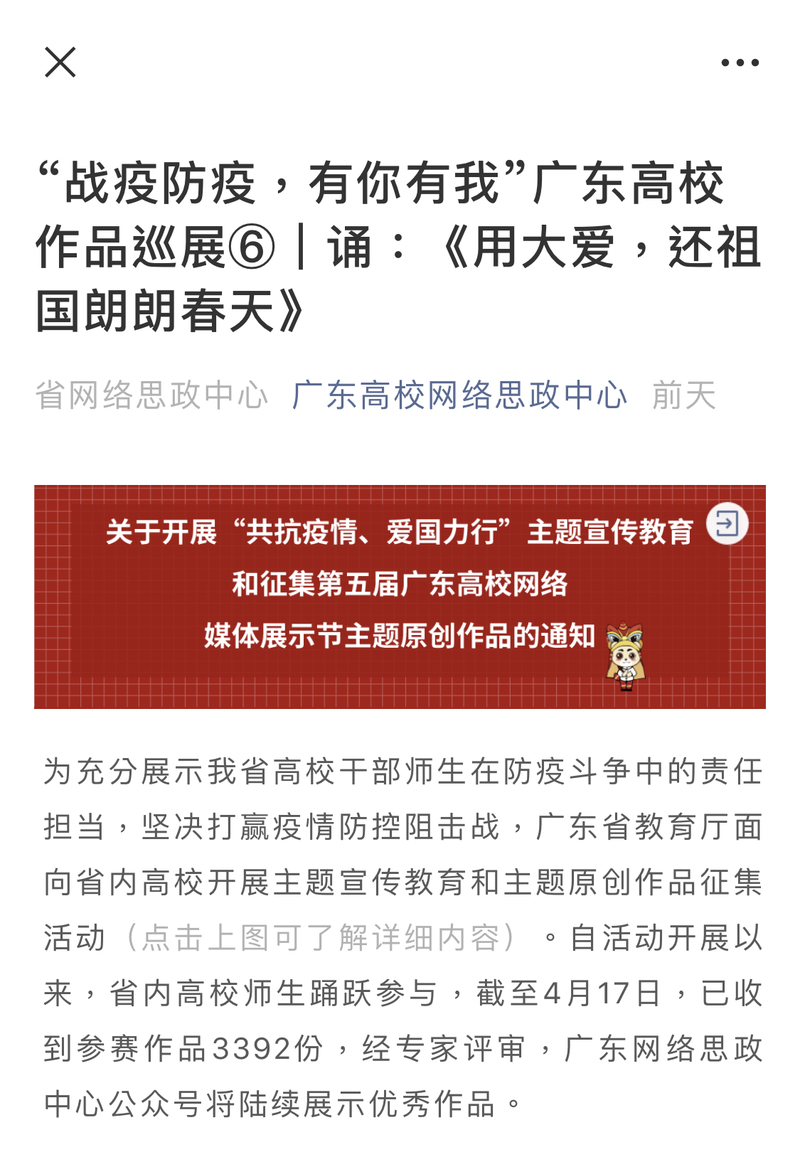Close the article page
This screenshot has width=800, height=1152.
point(60,63)
